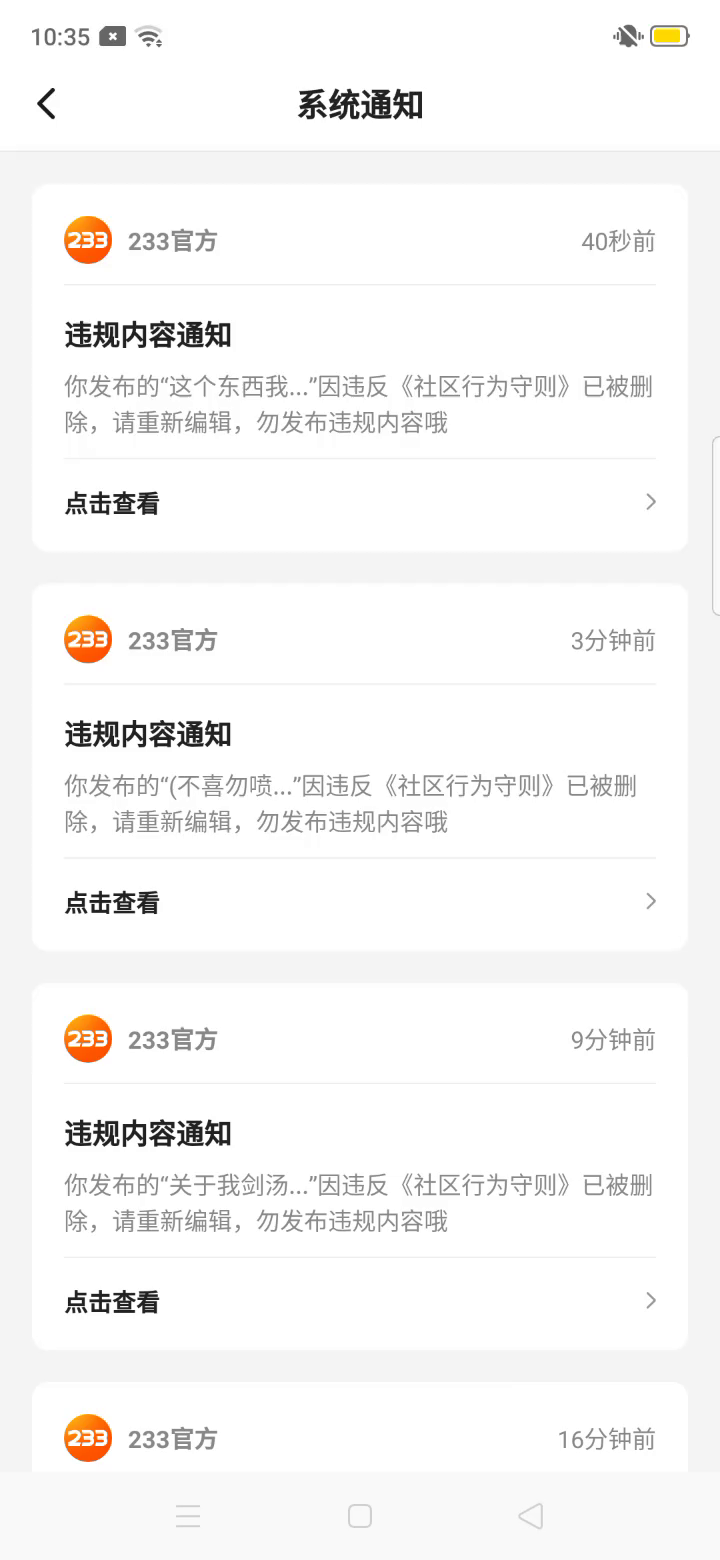The image size is (720, 1560).
Task: Open the system recent apps menu
Action: [x=188, y=1516]
